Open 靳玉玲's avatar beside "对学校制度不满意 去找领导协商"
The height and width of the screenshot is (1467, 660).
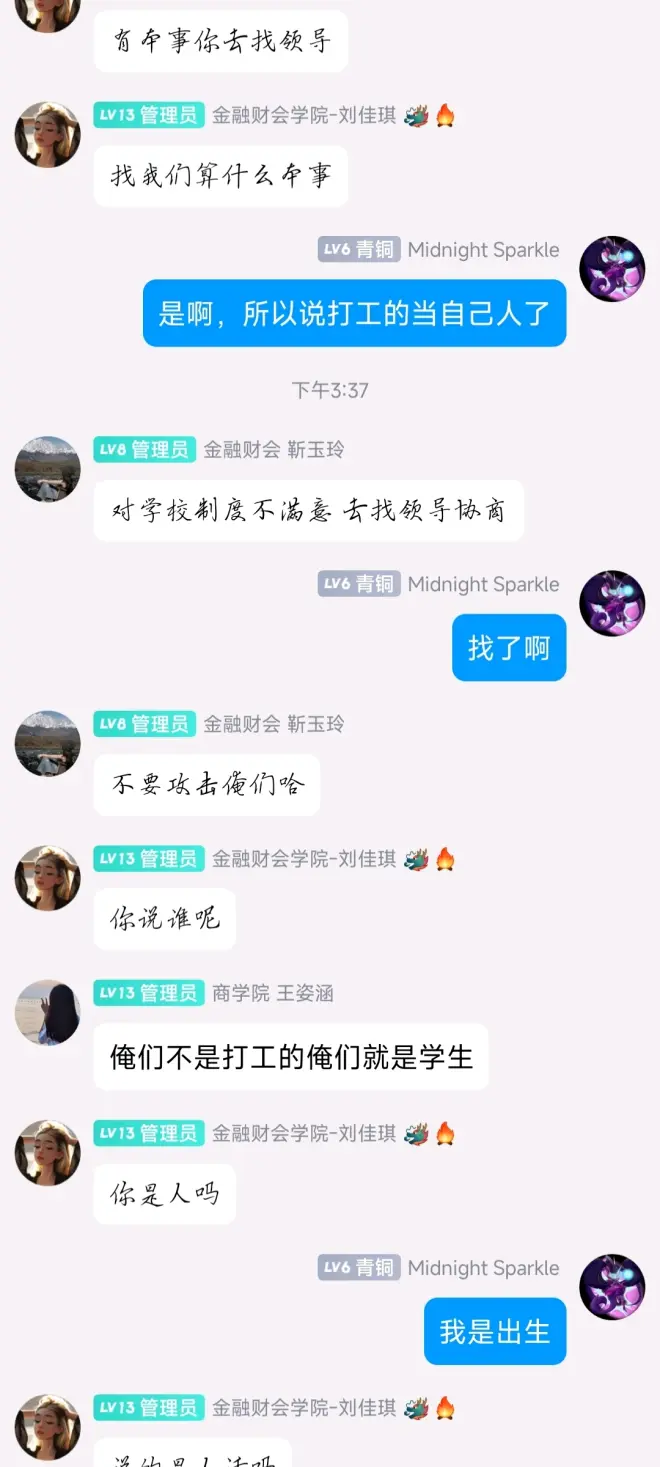click(x=47, y=469)
